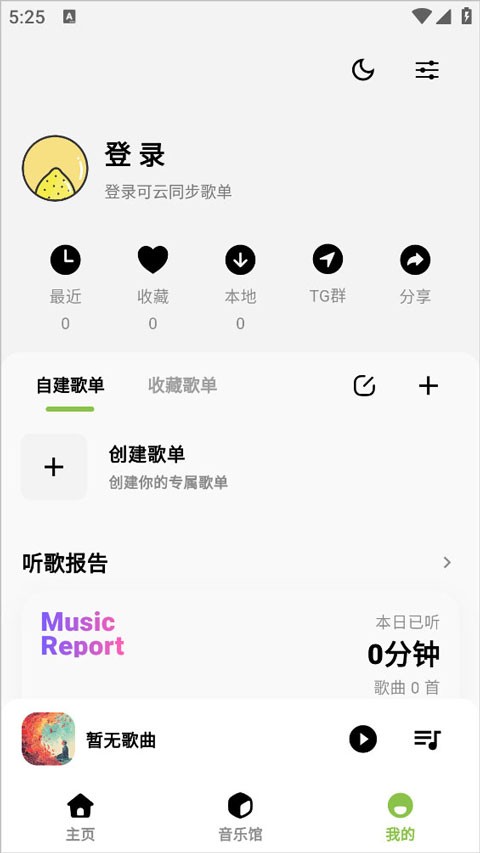Switch to the 音乐馆 tab
Screen dimensions: 480x853
click(x=240, y=817)
